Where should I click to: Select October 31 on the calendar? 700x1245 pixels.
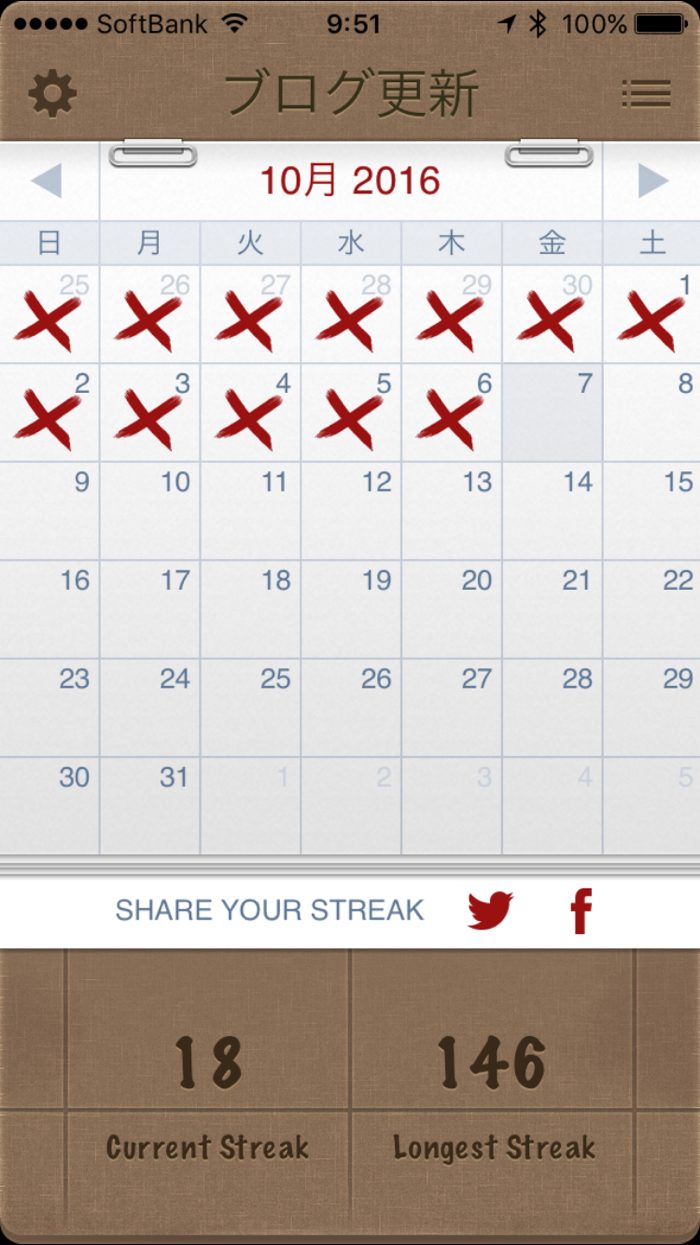click(x=150, y=805)
